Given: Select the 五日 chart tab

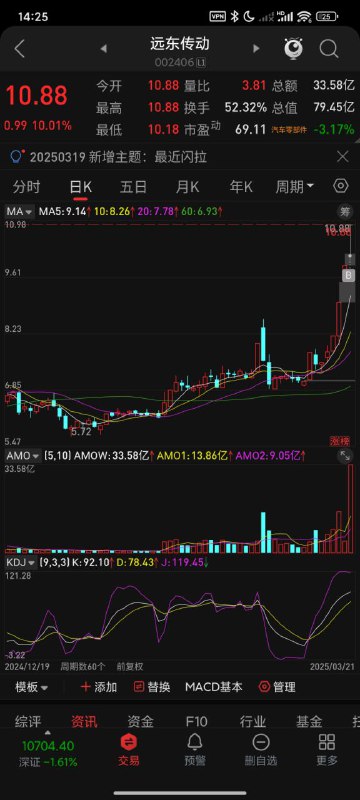Looking at the screenshot, I should click(133, 187).
